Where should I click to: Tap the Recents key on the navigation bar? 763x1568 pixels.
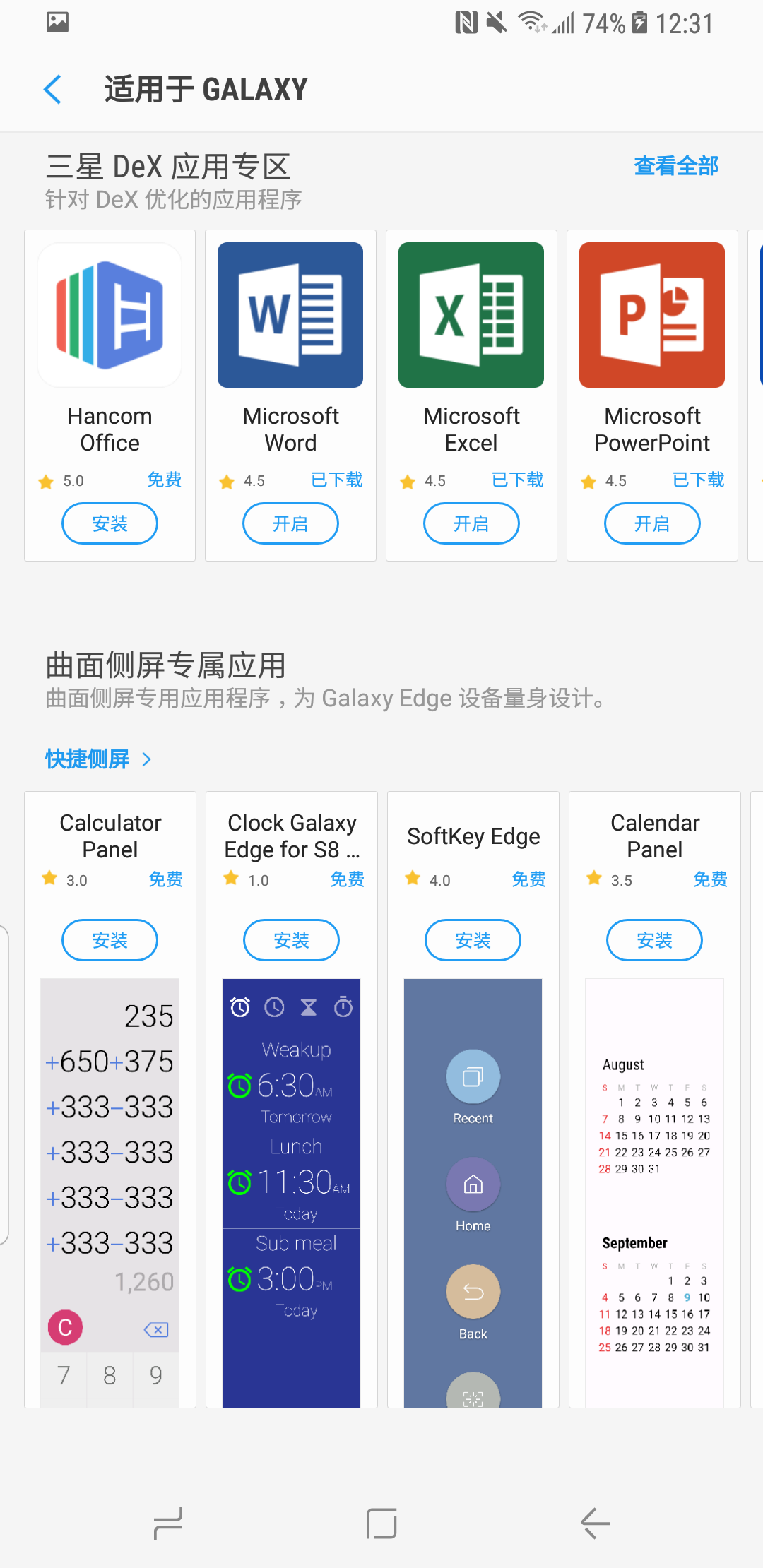pyautogui.click(x=167, y=1523)
